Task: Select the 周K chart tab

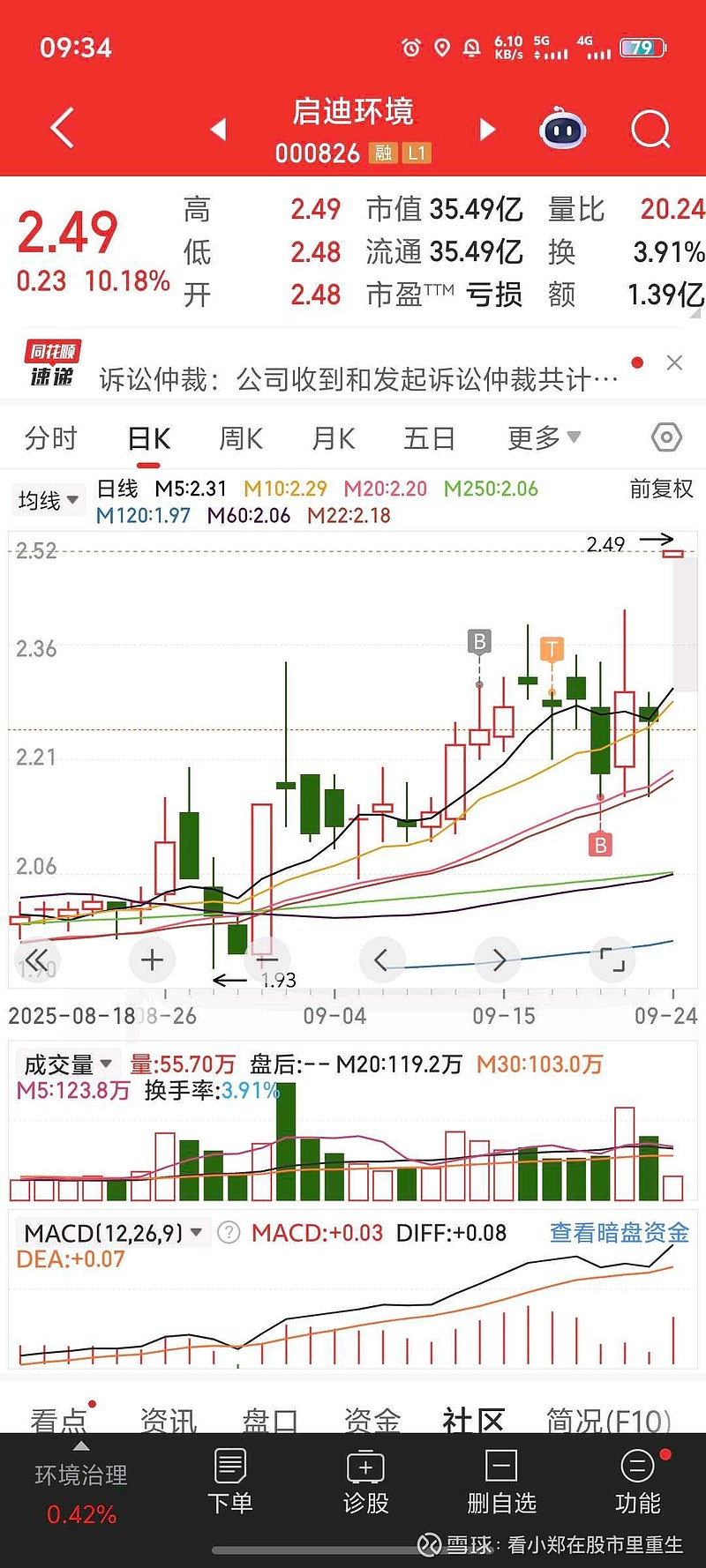Action: coord(241,438)
